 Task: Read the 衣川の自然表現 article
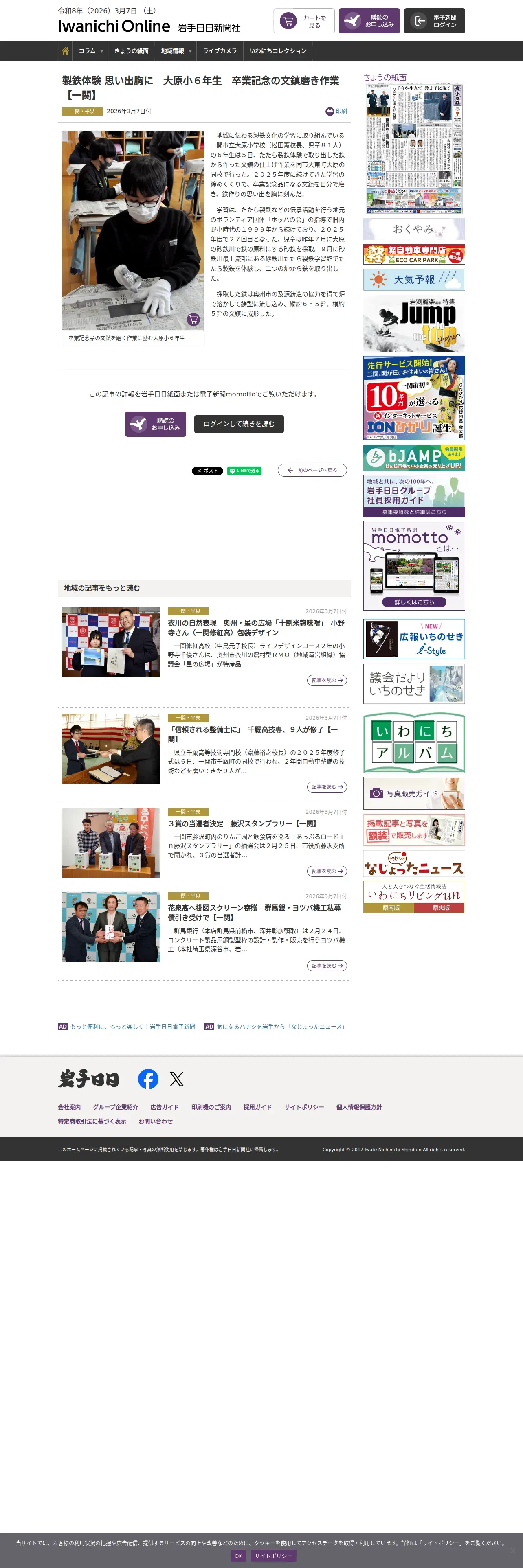pyautogui.click(x=256, y=628)
